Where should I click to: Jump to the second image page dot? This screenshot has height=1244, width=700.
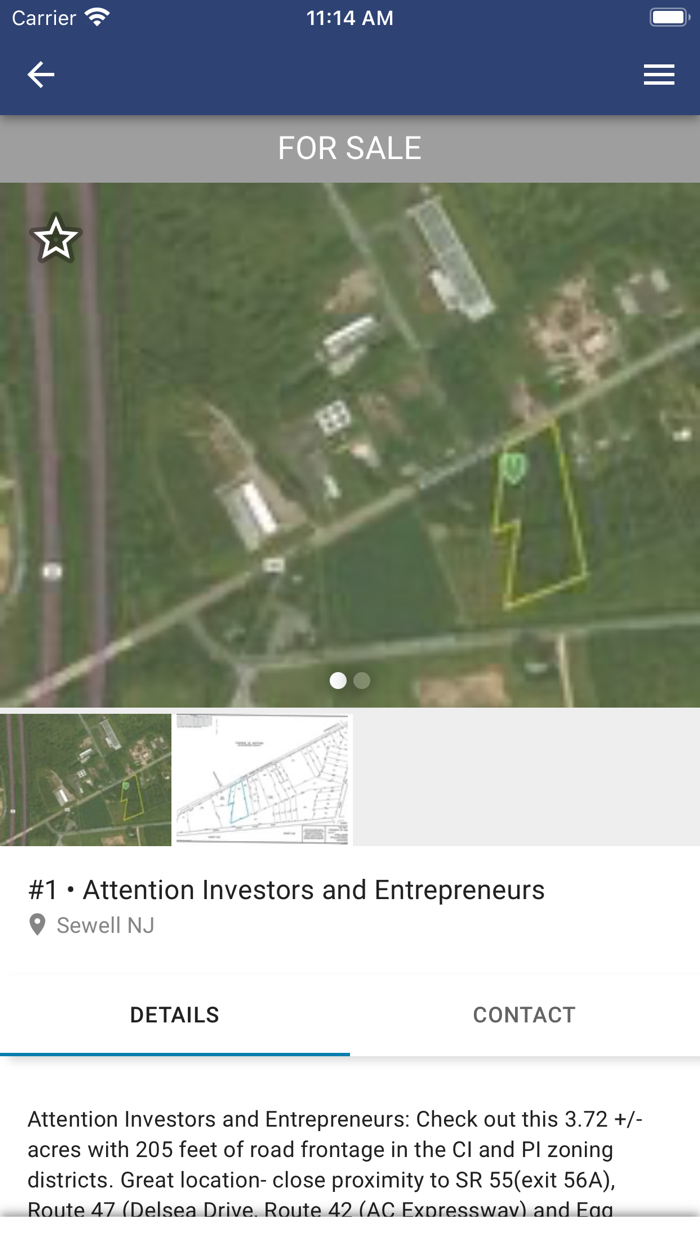click(362, 681)
